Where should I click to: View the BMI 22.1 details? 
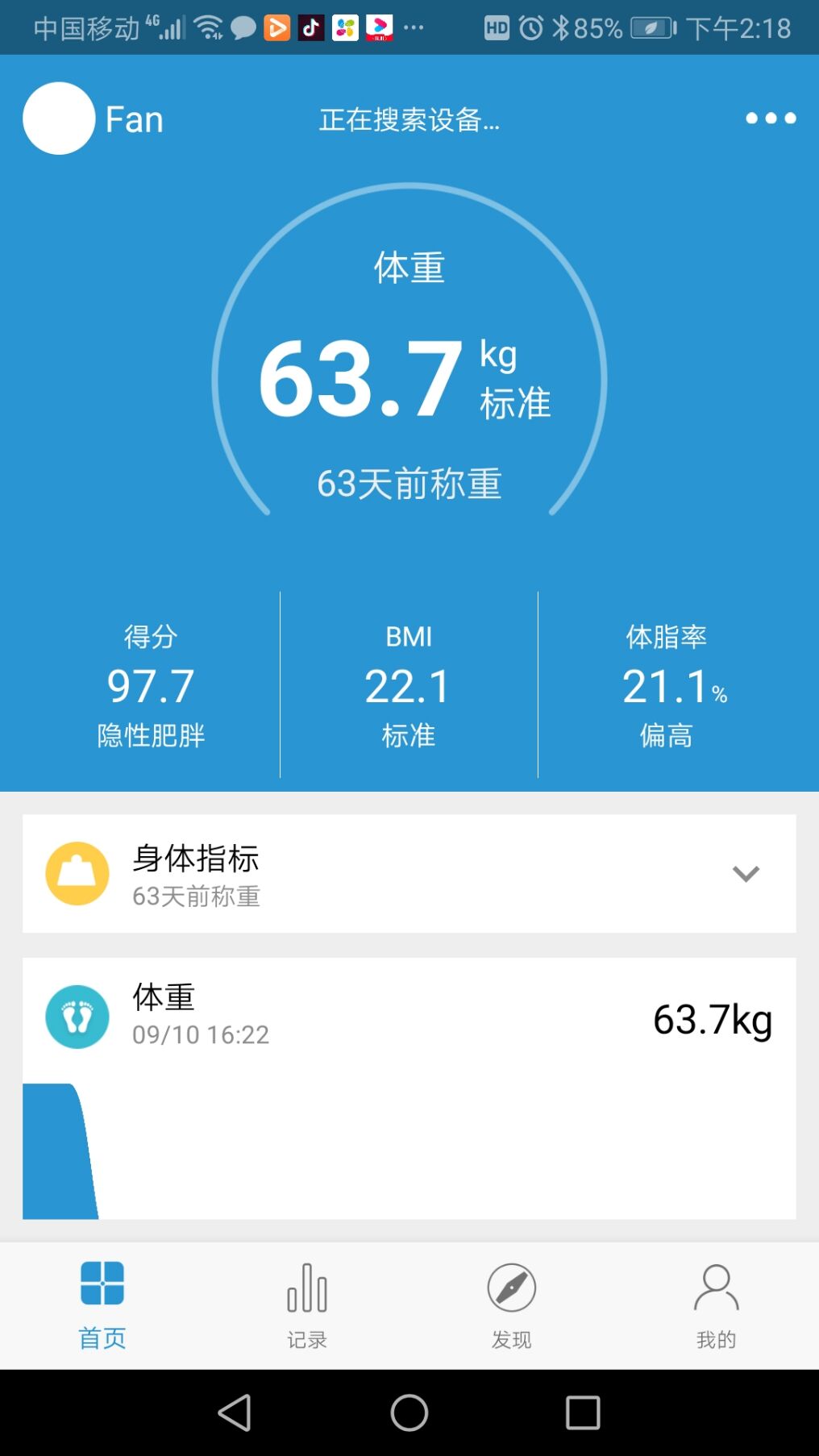click(409, 685)
